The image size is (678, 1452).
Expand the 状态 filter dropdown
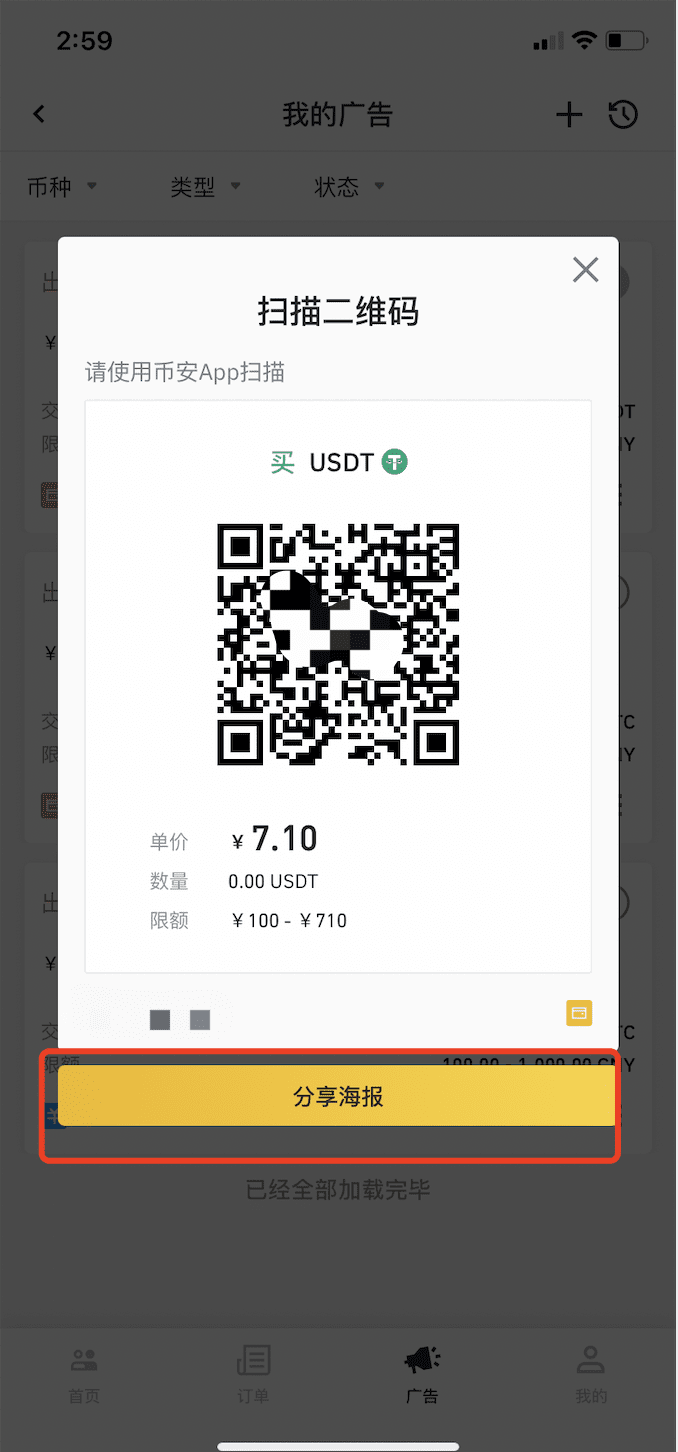pyautogui.click(x=349, y=187)
